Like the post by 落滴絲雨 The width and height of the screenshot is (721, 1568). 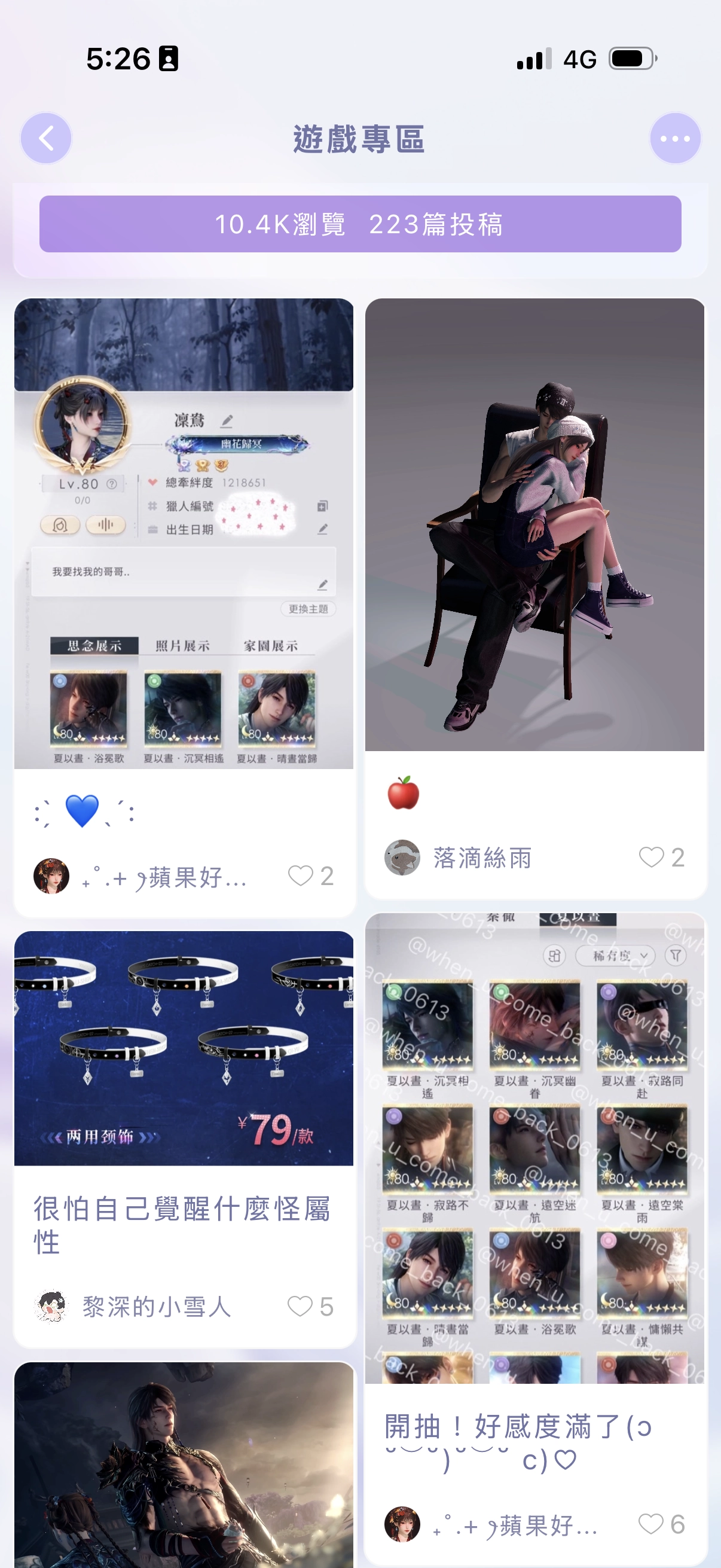tap(651, 857)
